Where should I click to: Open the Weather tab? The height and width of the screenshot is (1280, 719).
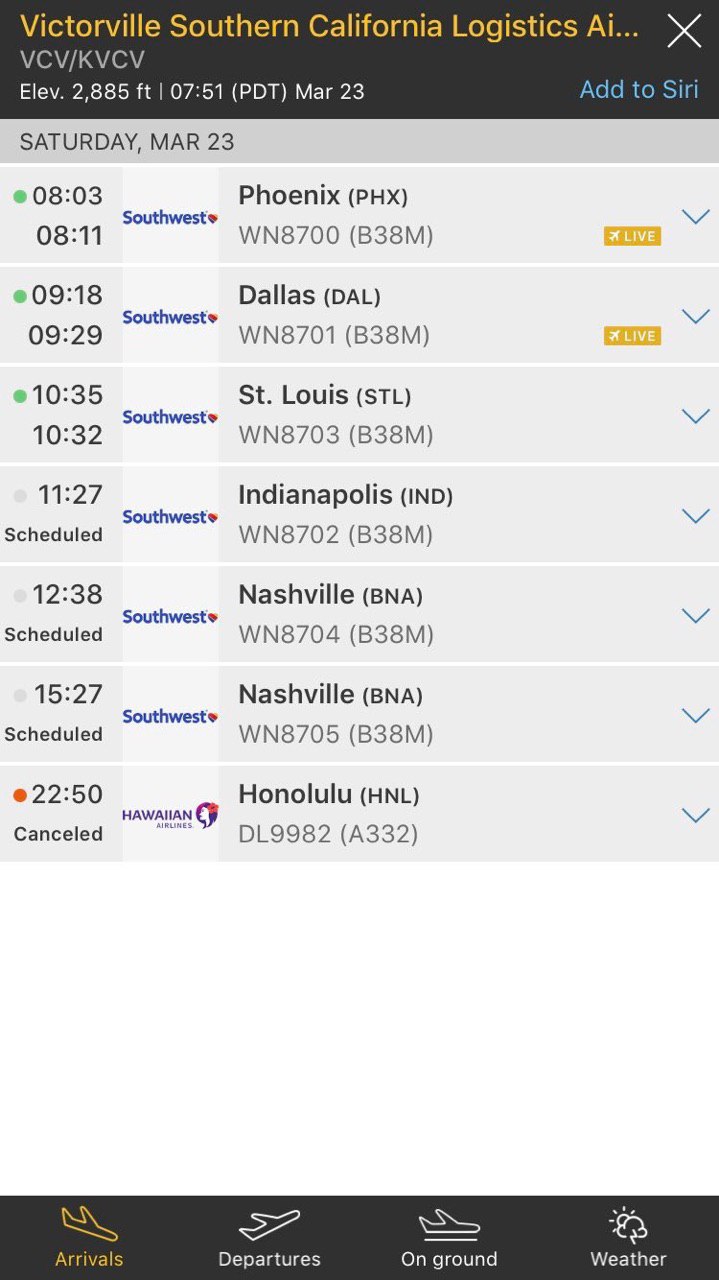pyautogui.click(x=628, y=1238)
